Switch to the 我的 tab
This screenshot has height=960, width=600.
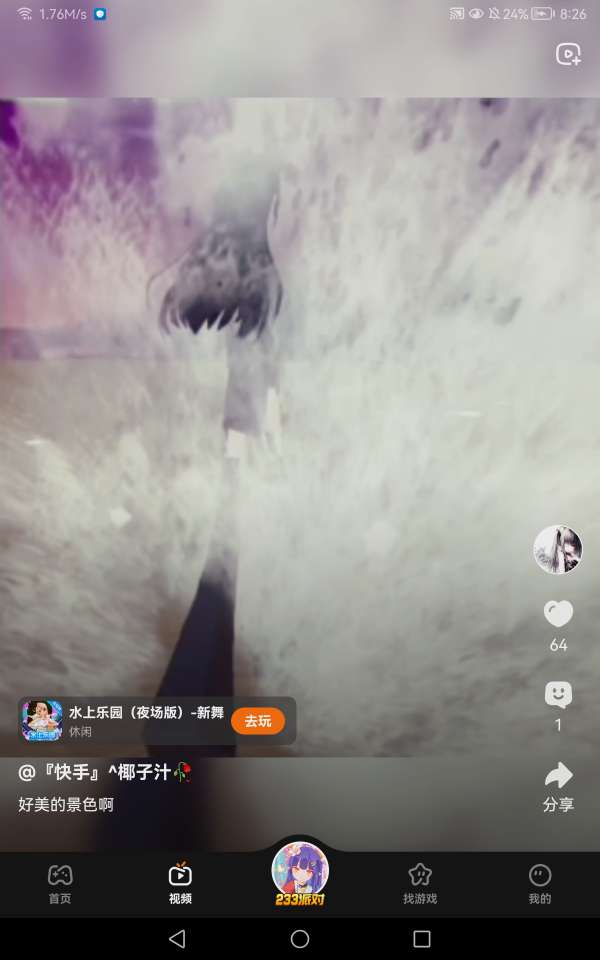(x=540, y=883)
